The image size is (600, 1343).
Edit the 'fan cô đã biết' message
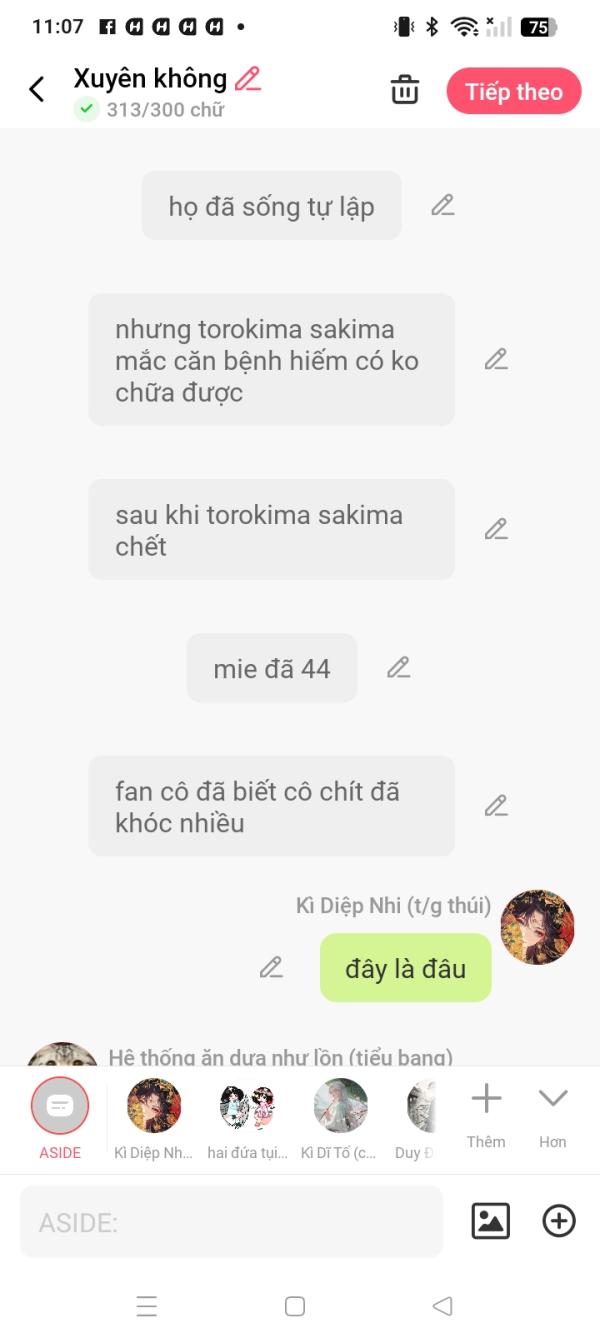click(x=496, y=806)
